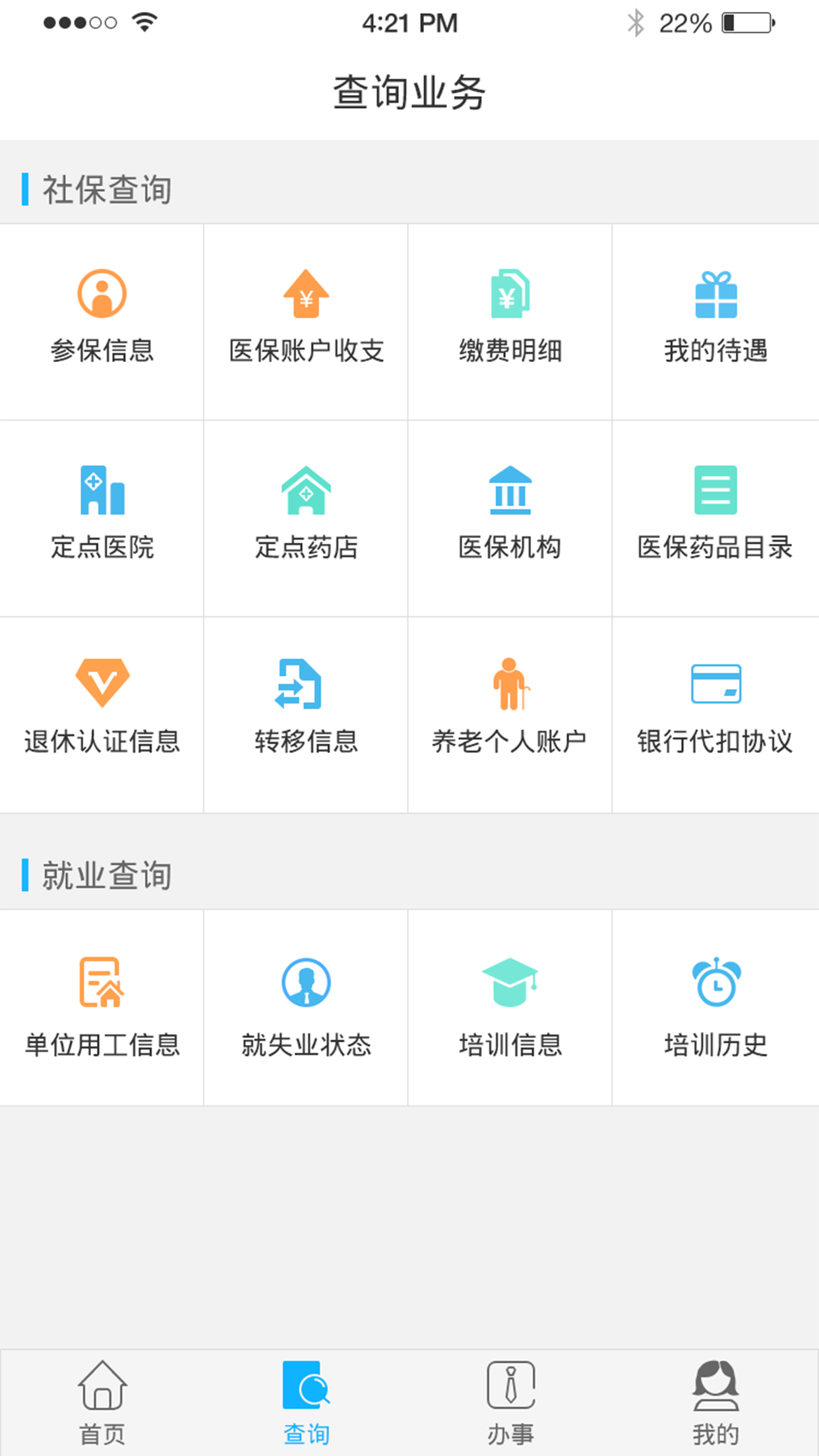Open 我的待遇
Image resolution: width=819 pixels, height=1456 pixels.
715,322
